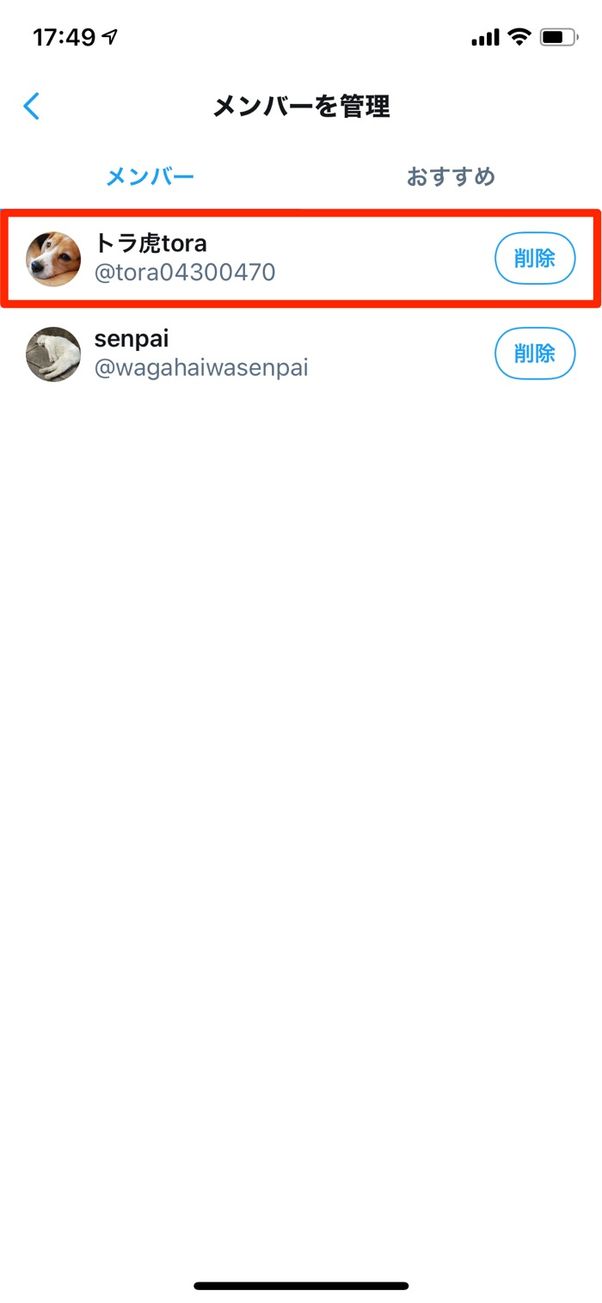Switch to the おすすめ tab
This screenshot has width=602, height=1303.
click(x=450, y=178)
